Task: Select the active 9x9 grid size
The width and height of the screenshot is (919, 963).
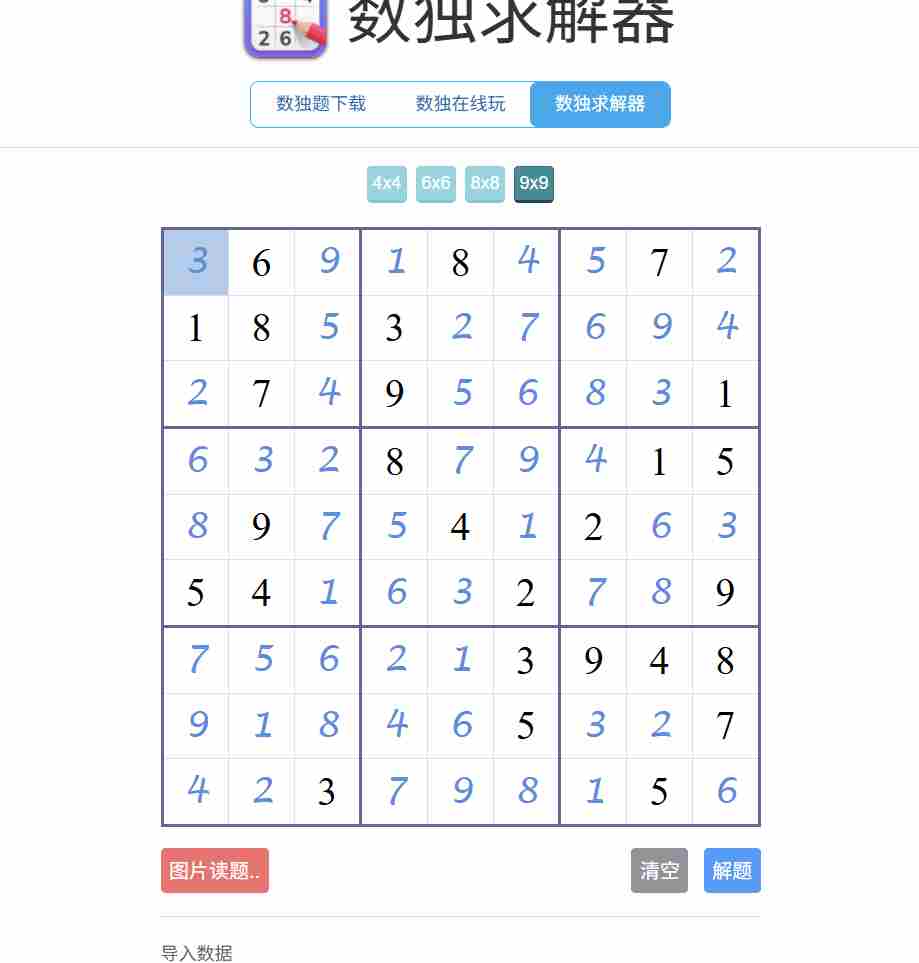Action: [x=533, y=184]
